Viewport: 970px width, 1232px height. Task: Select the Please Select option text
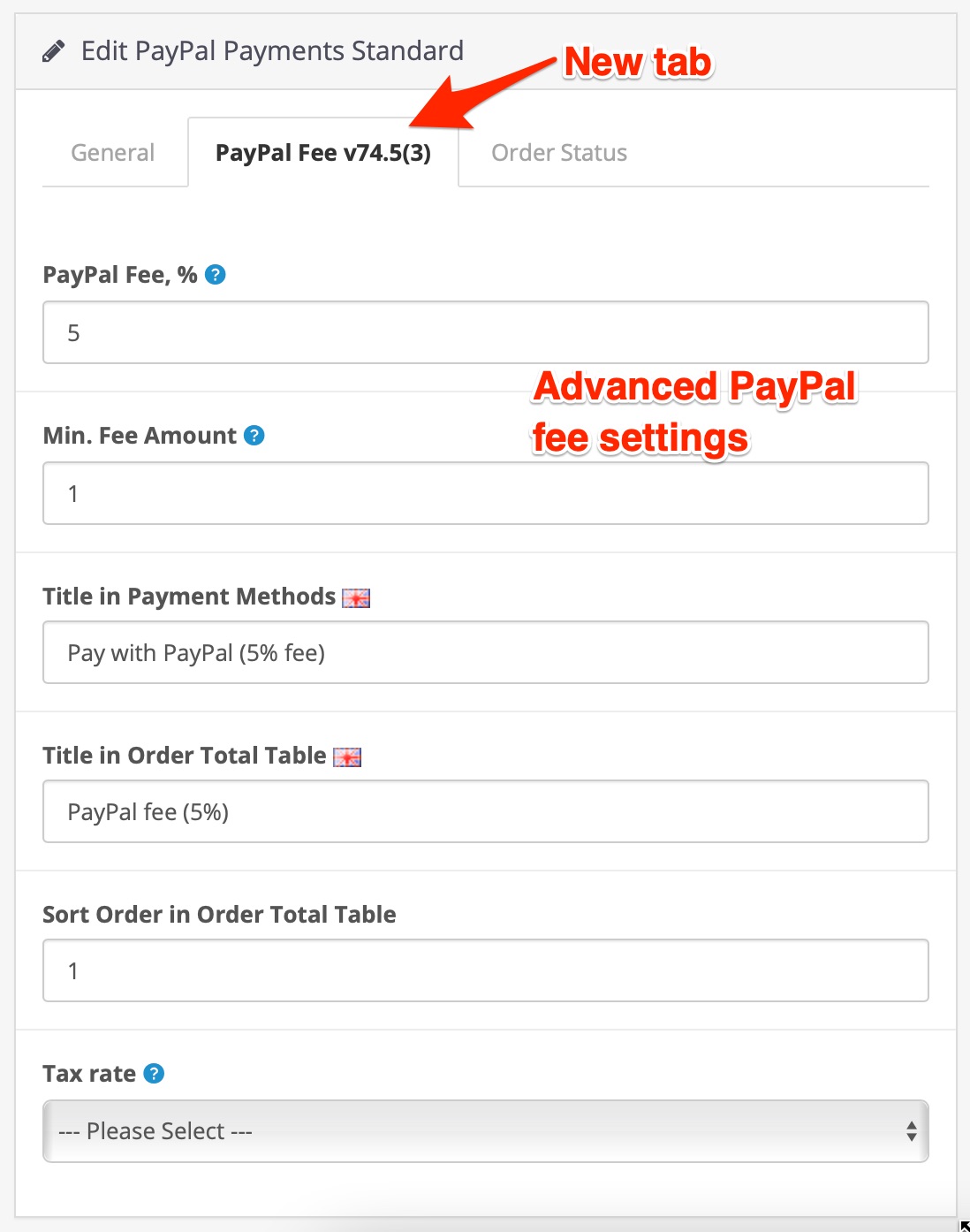(x=156, y=1131)
